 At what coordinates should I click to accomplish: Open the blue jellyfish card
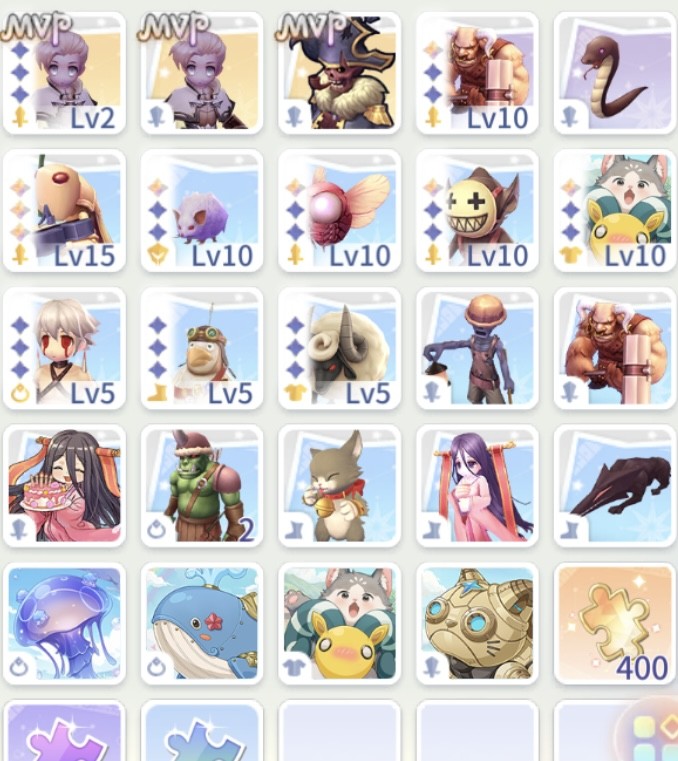65,623
